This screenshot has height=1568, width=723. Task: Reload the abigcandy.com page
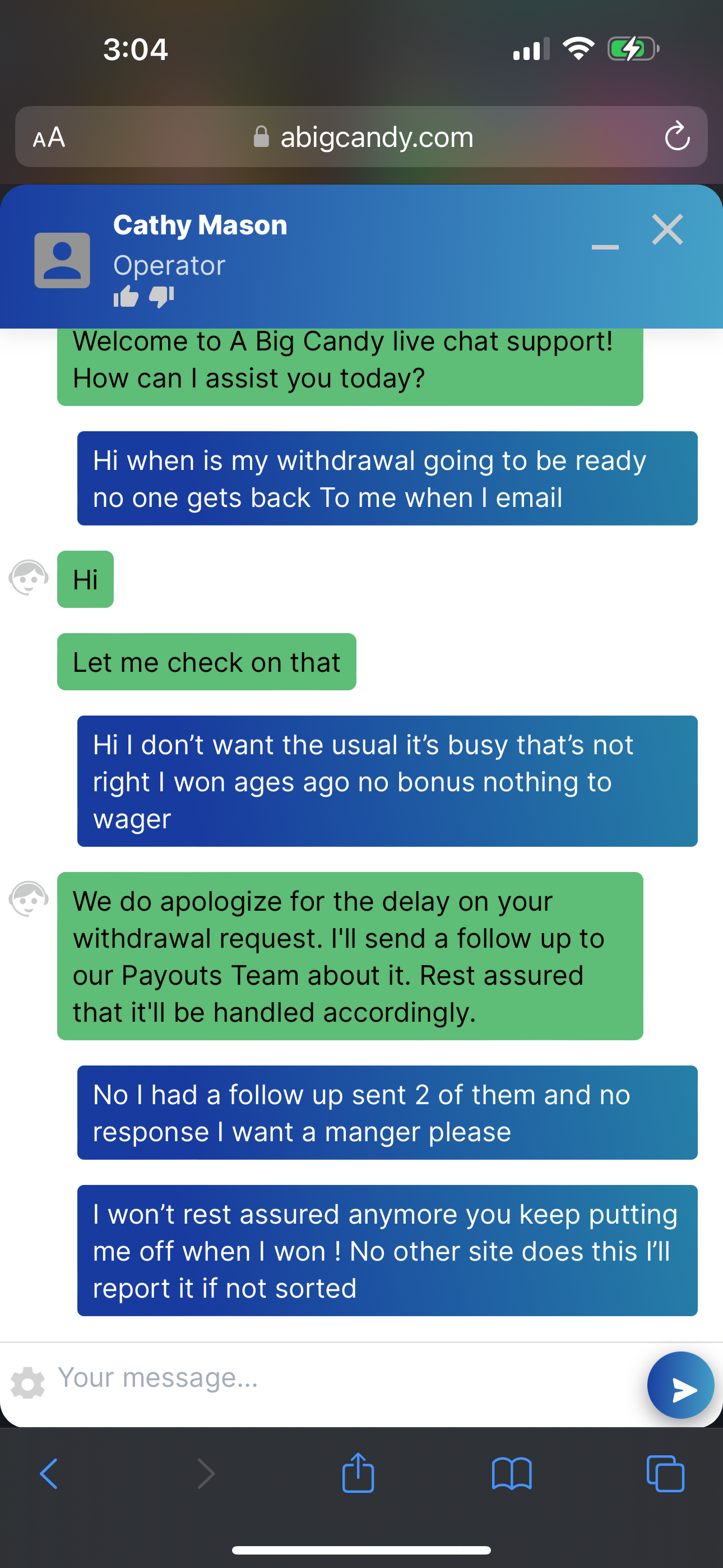[x=676, y=136]
